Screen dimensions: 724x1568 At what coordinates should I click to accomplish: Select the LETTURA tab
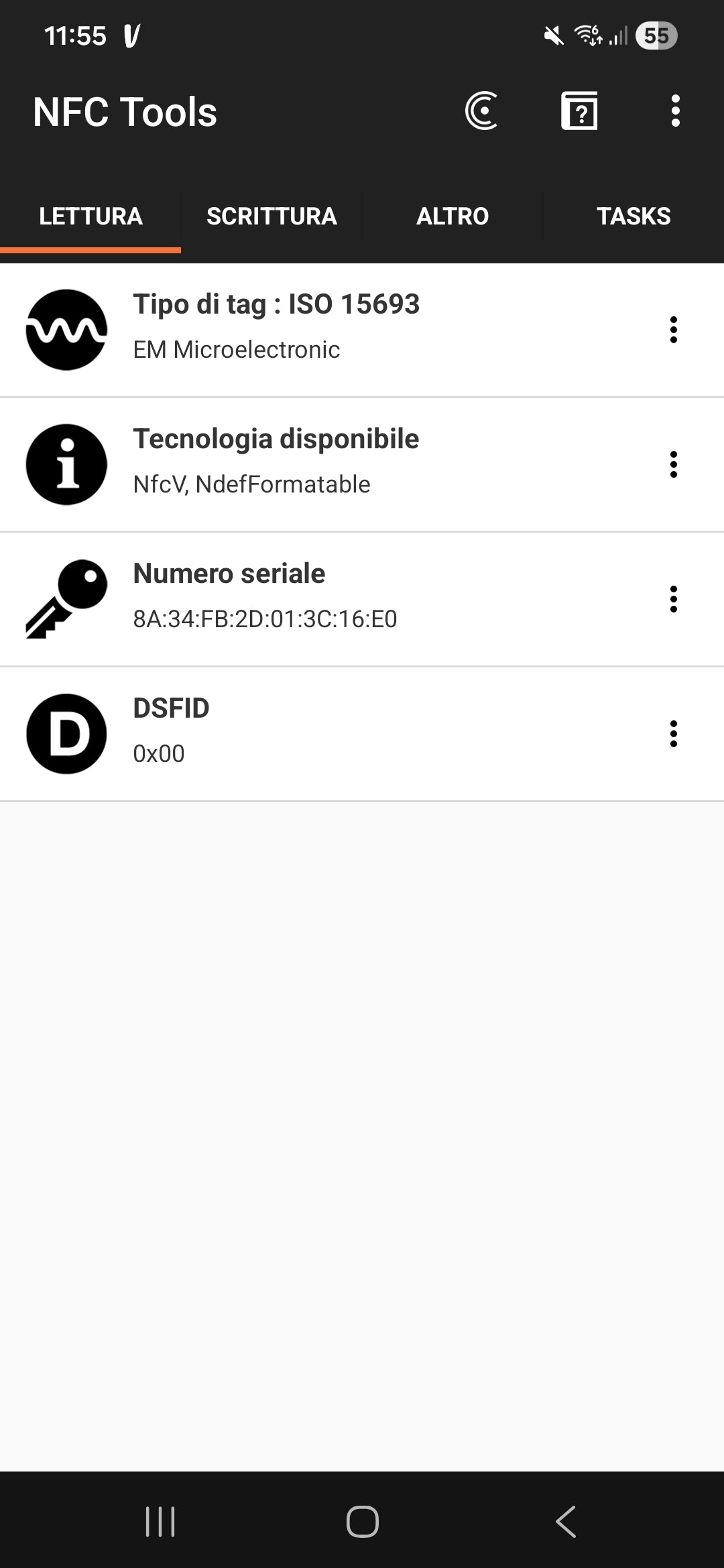(x=90, y=216)
